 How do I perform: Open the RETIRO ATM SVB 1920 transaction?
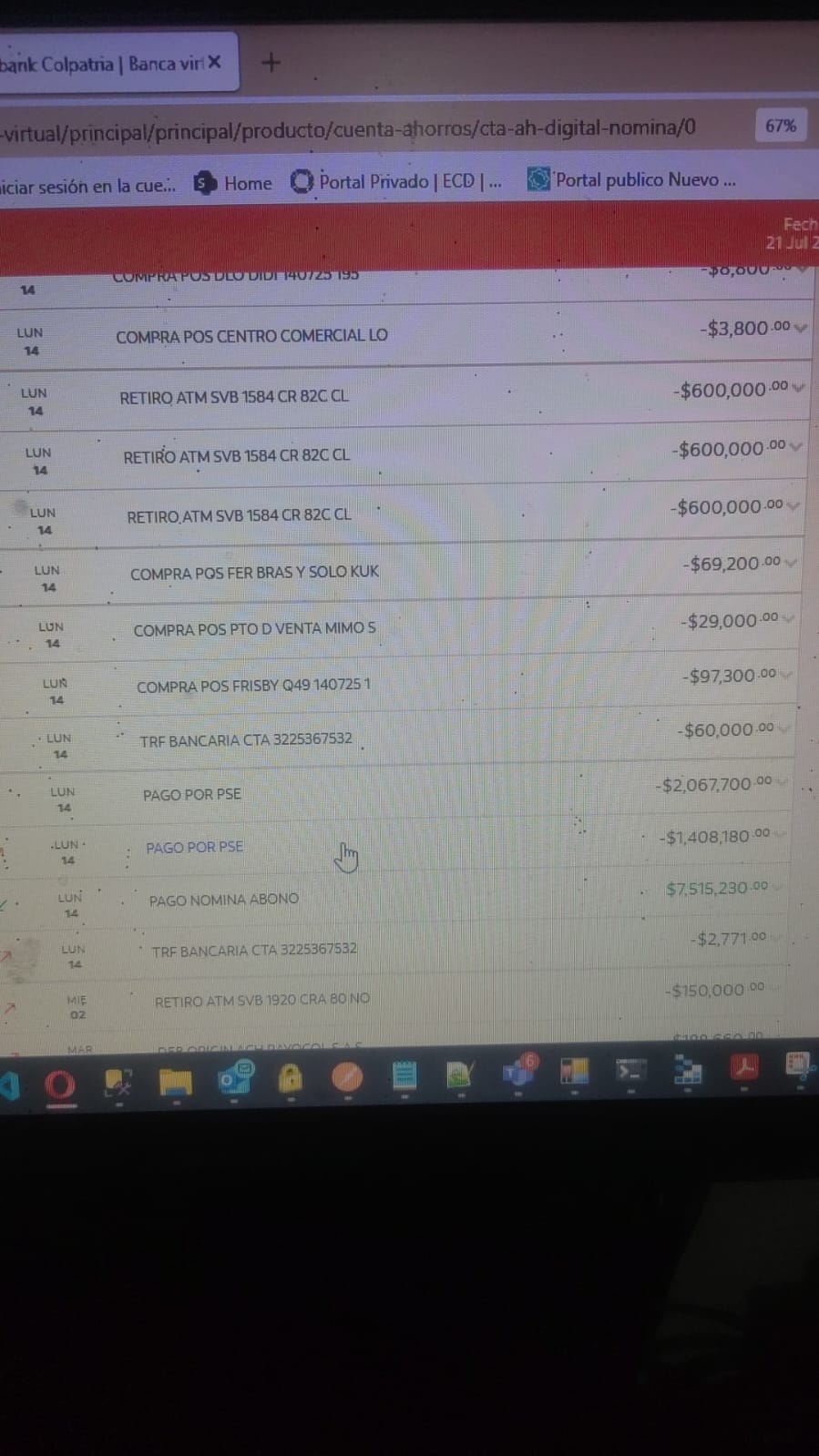click(262, 1000)
